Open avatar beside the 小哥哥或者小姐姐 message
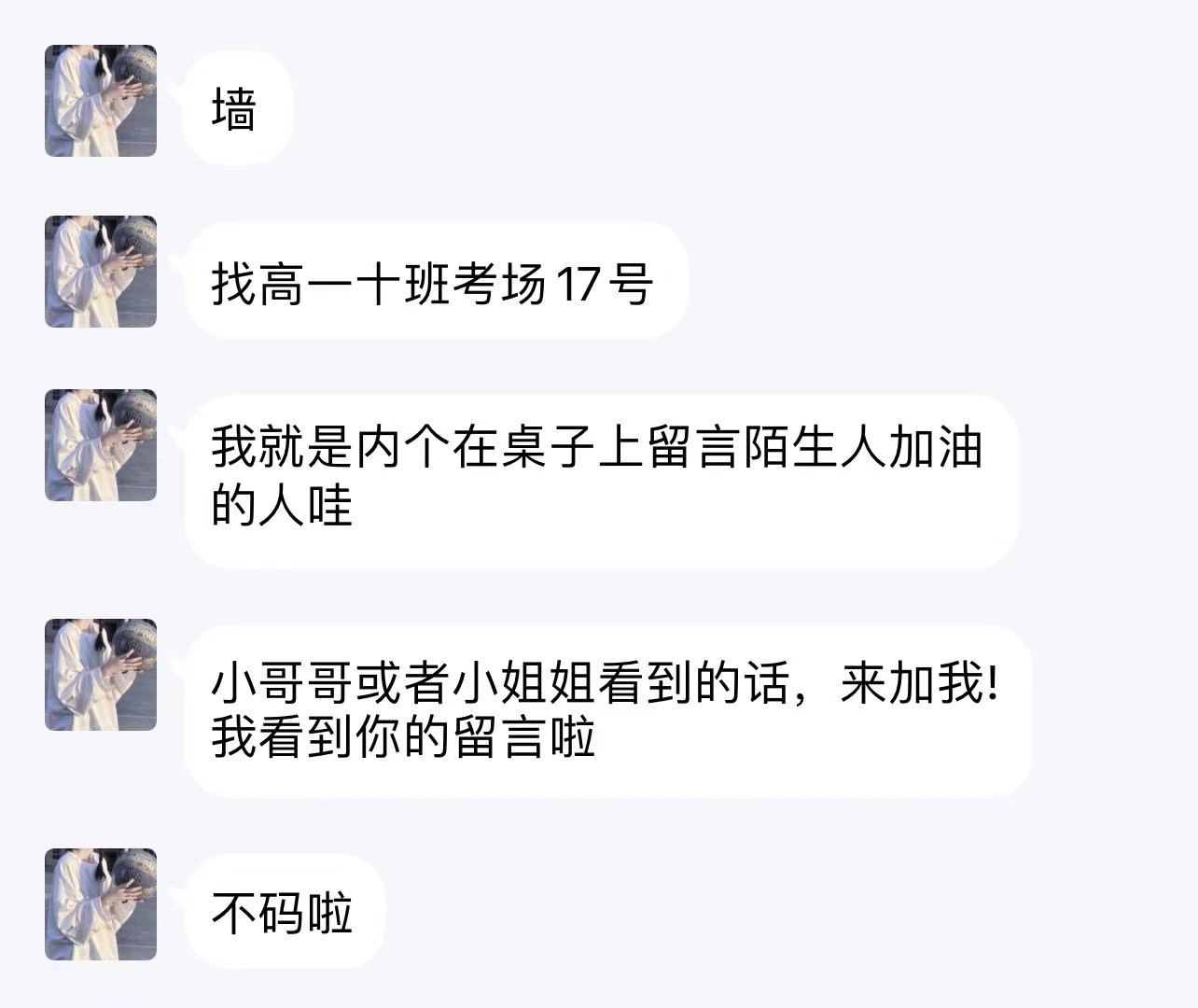The image size is (1198, 1008). click(101, 674)
